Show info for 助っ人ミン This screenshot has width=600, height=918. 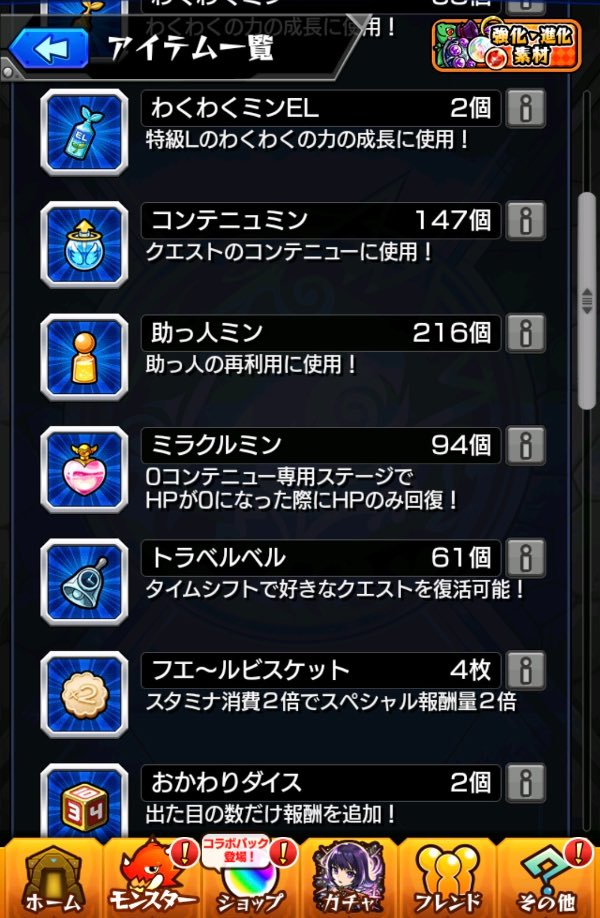coord(526,332)
